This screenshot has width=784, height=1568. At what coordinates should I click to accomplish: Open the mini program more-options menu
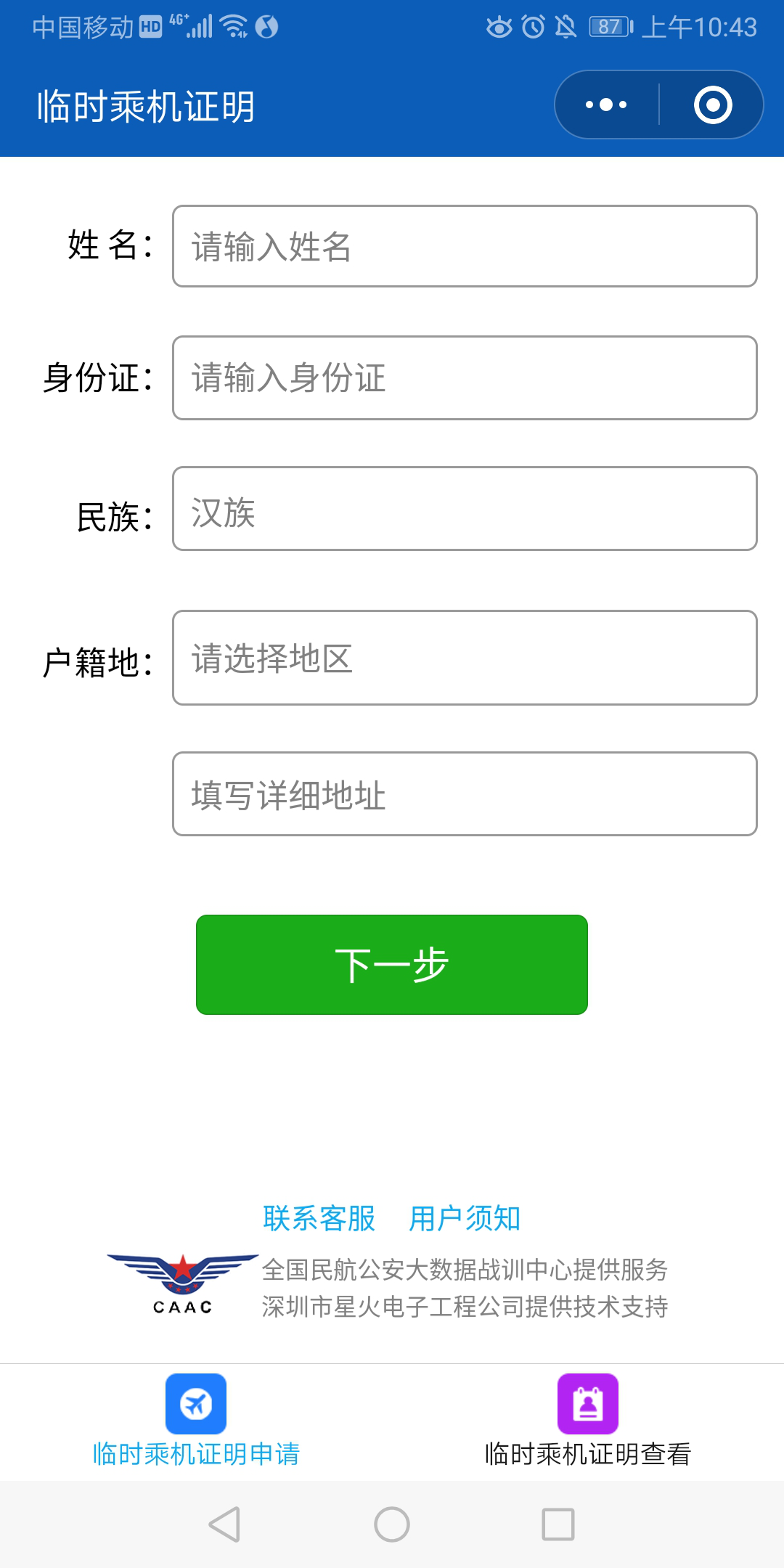(x=607, y=105)
